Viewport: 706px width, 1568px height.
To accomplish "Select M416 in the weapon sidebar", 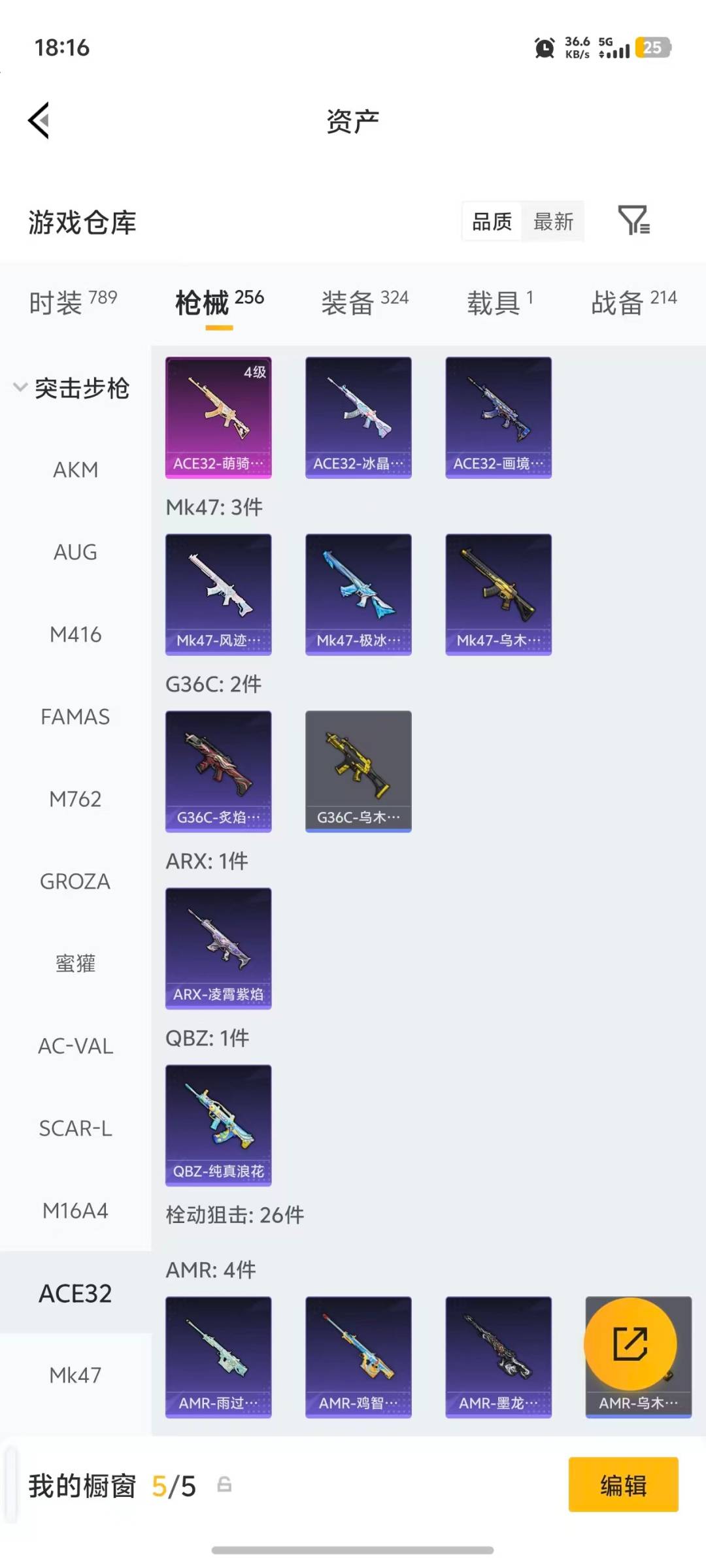I will 75,634.
